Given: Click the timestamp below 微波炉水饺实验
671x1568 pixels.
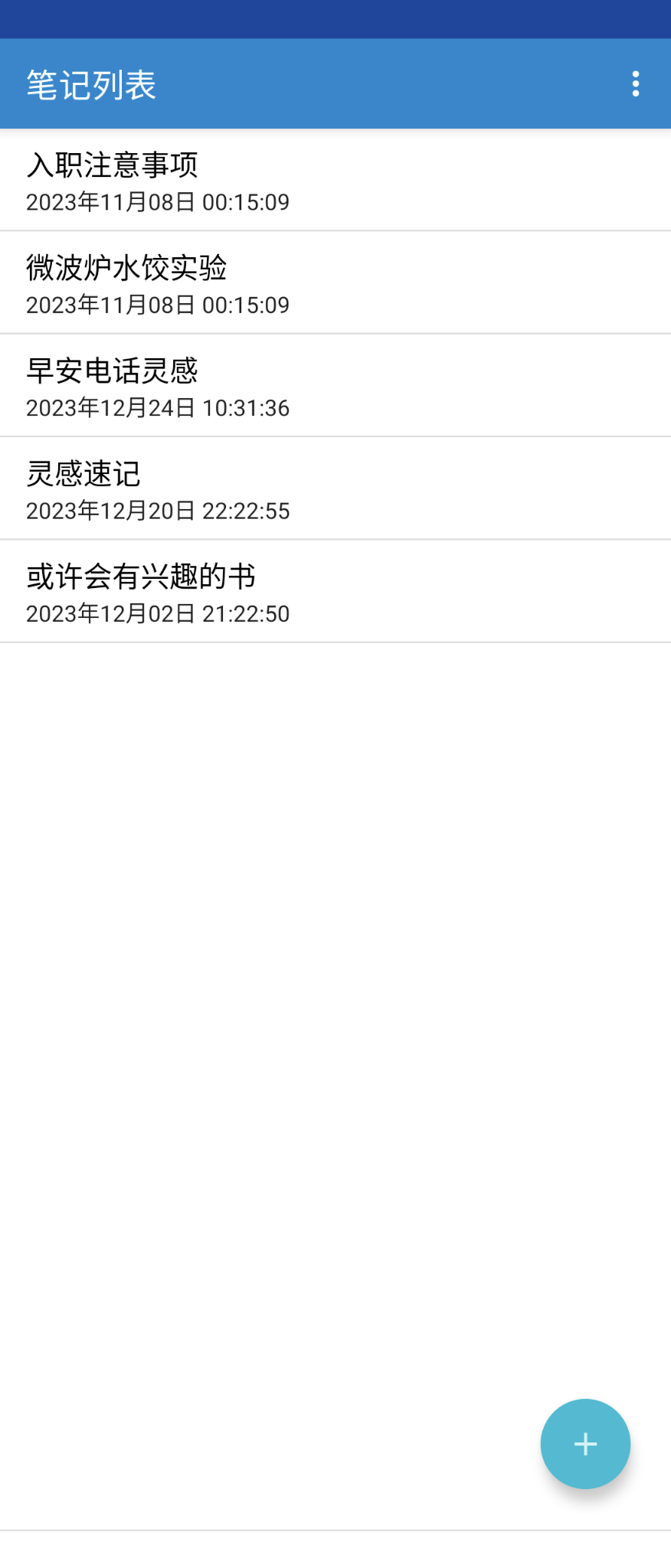Looking at the screenshot, I should pos(157,305).
